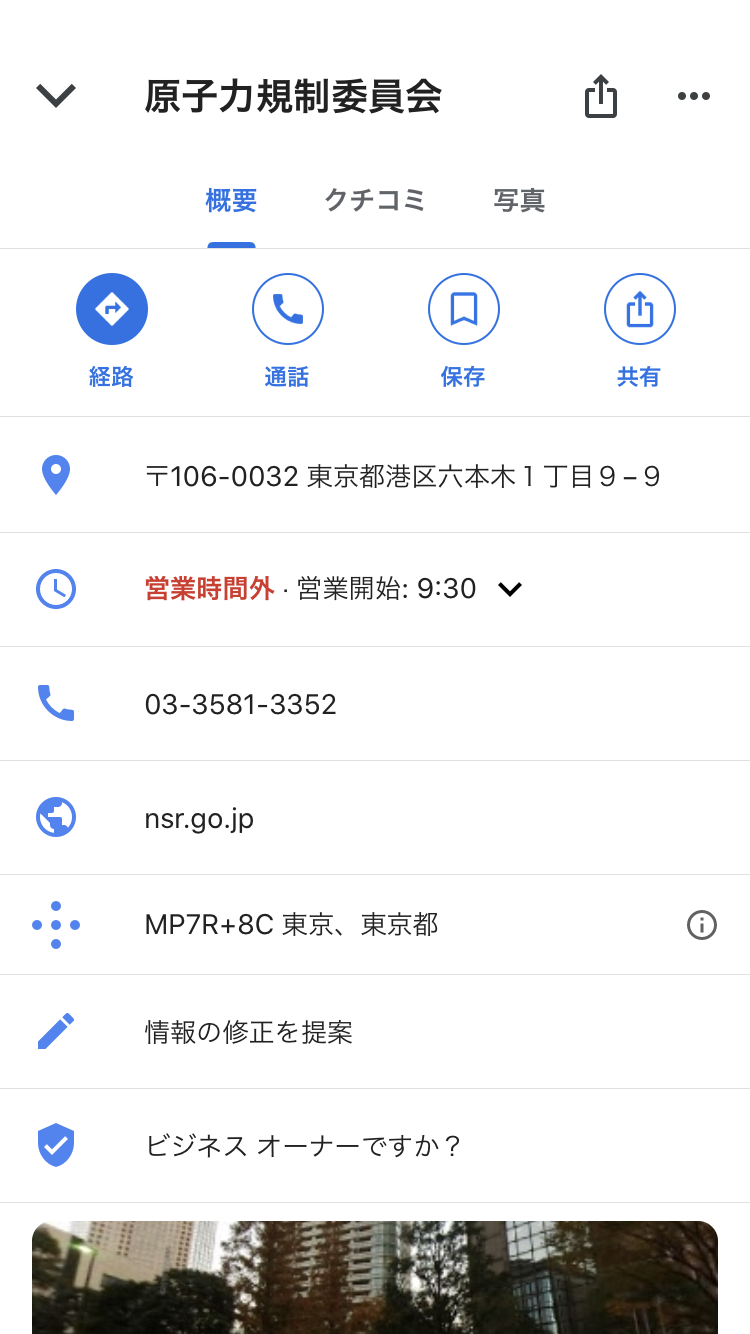
Task: Expand the business hours row
Action: click(x=510, y=589)
